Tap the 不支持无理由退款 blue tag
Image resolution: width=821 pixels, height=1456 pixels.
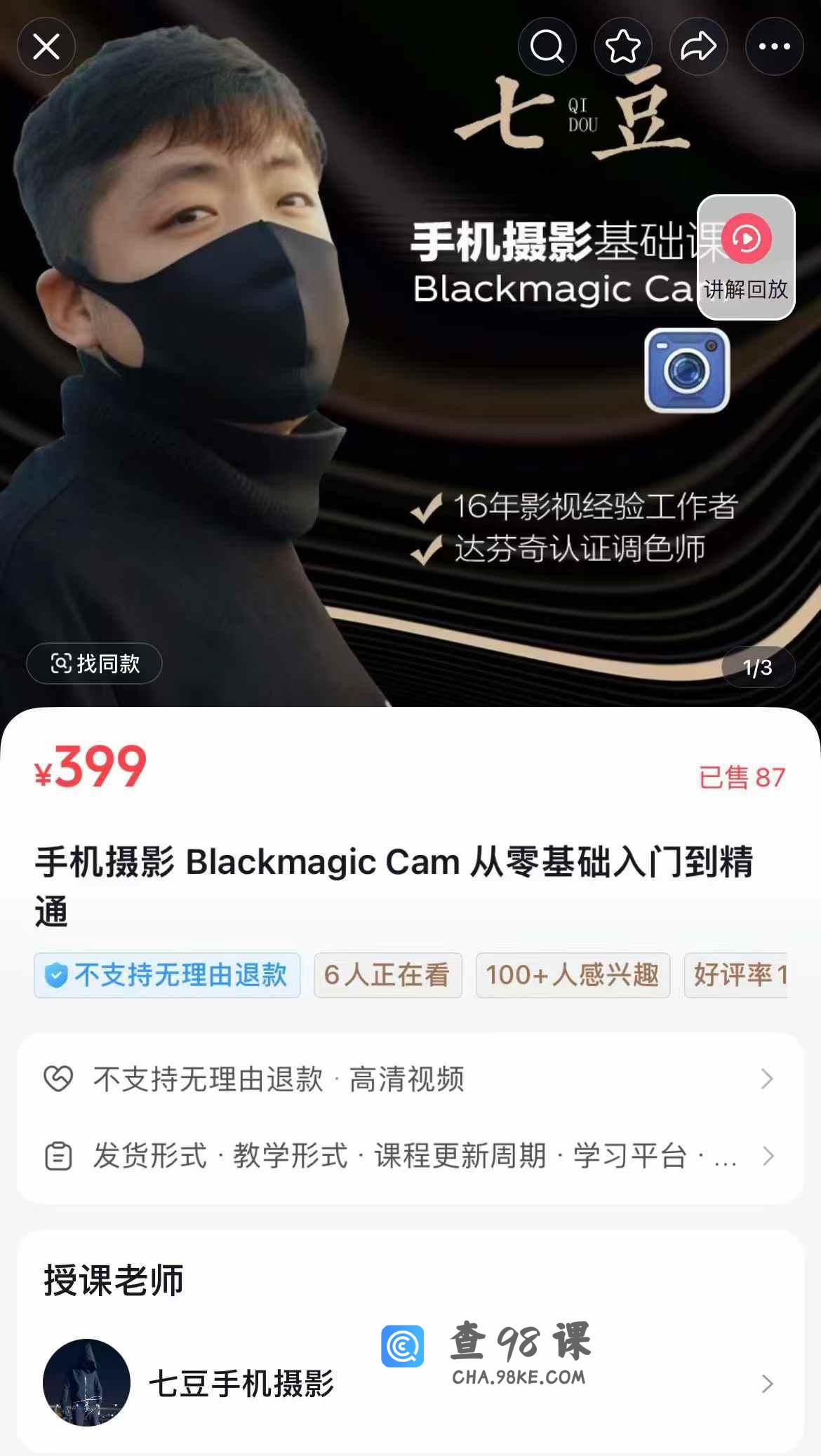pos(167,975)
